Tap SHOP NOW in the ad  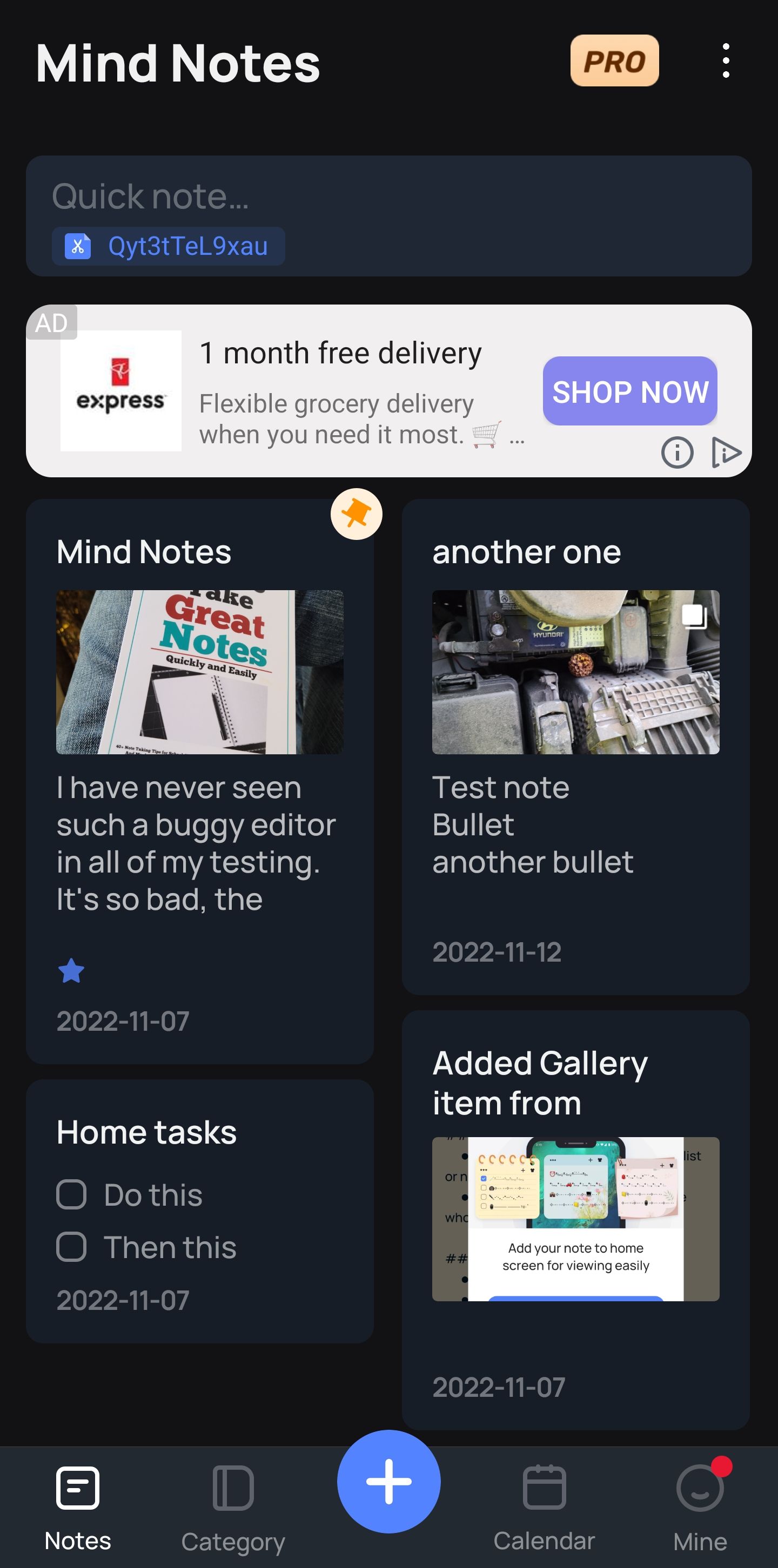click(x=629, y=391)
